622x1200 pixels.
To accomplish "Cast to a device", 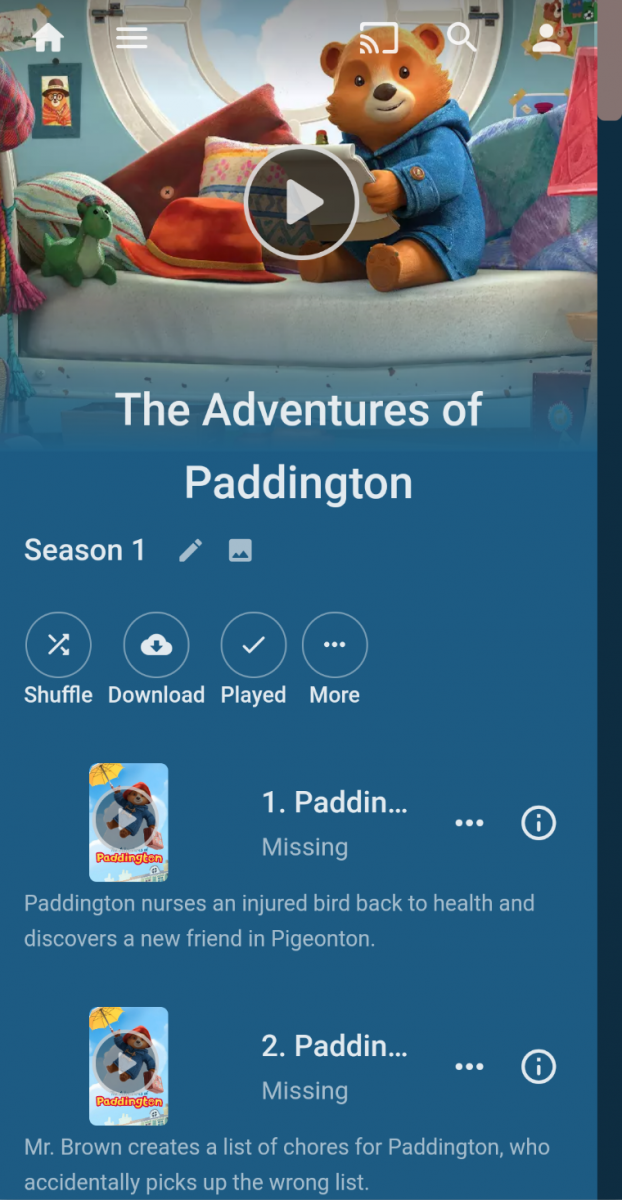I will click(x=378, y=38).
